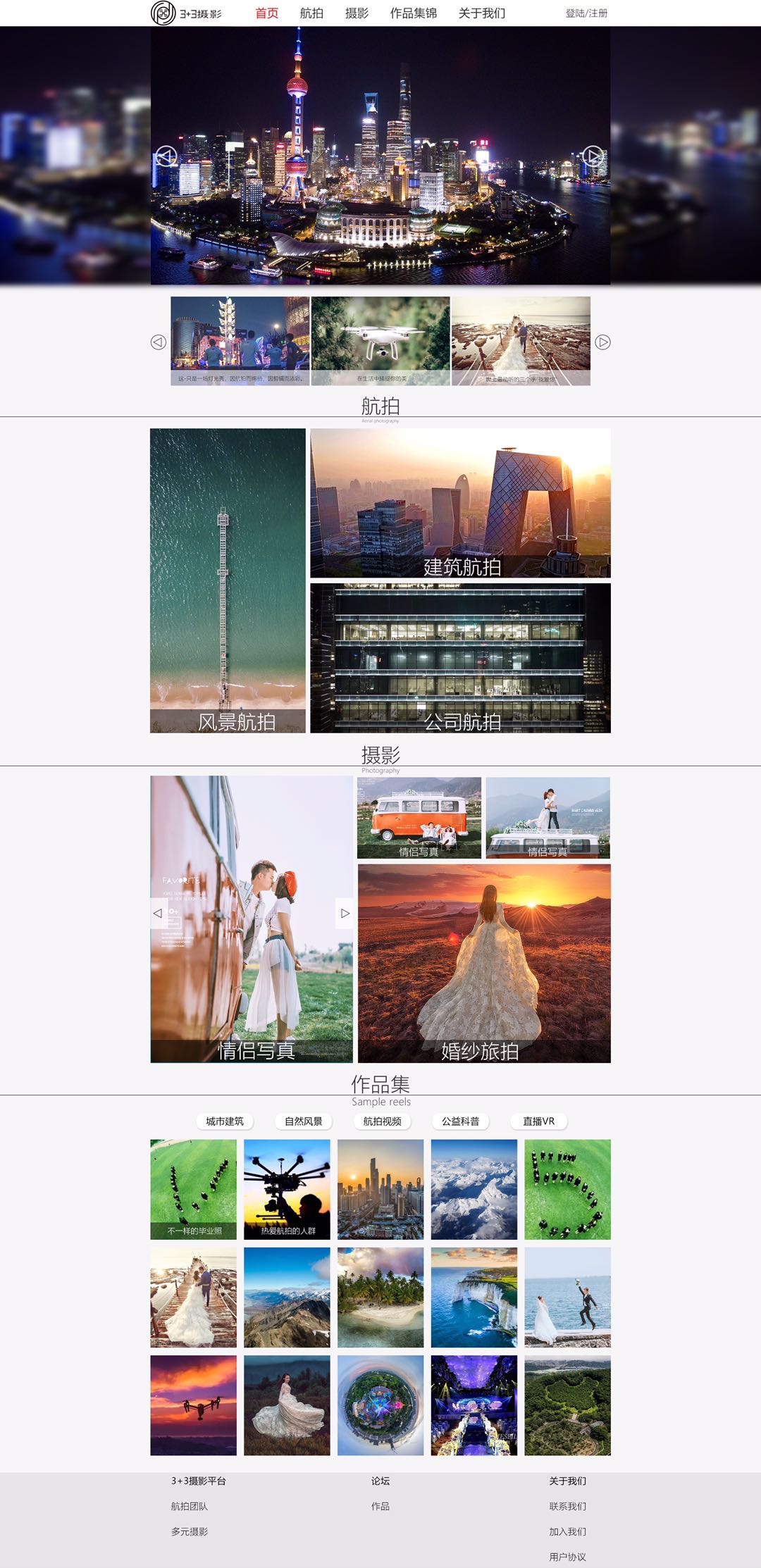
Task: Open 关于我们 in the top navigation
Action: [x=482, y=13]
